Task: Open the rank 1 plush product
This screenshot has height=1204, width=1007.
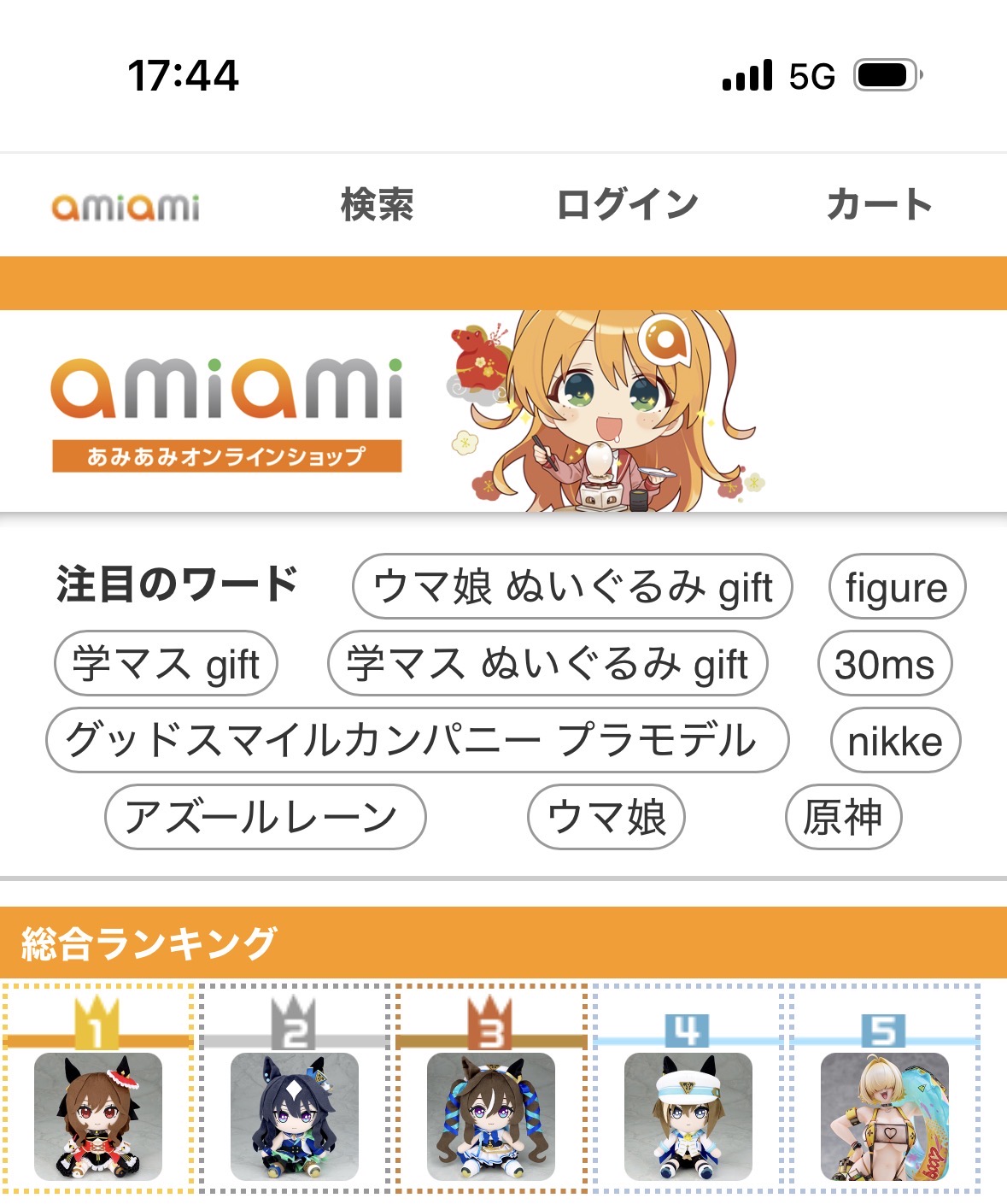Action: pos(97,1115)
